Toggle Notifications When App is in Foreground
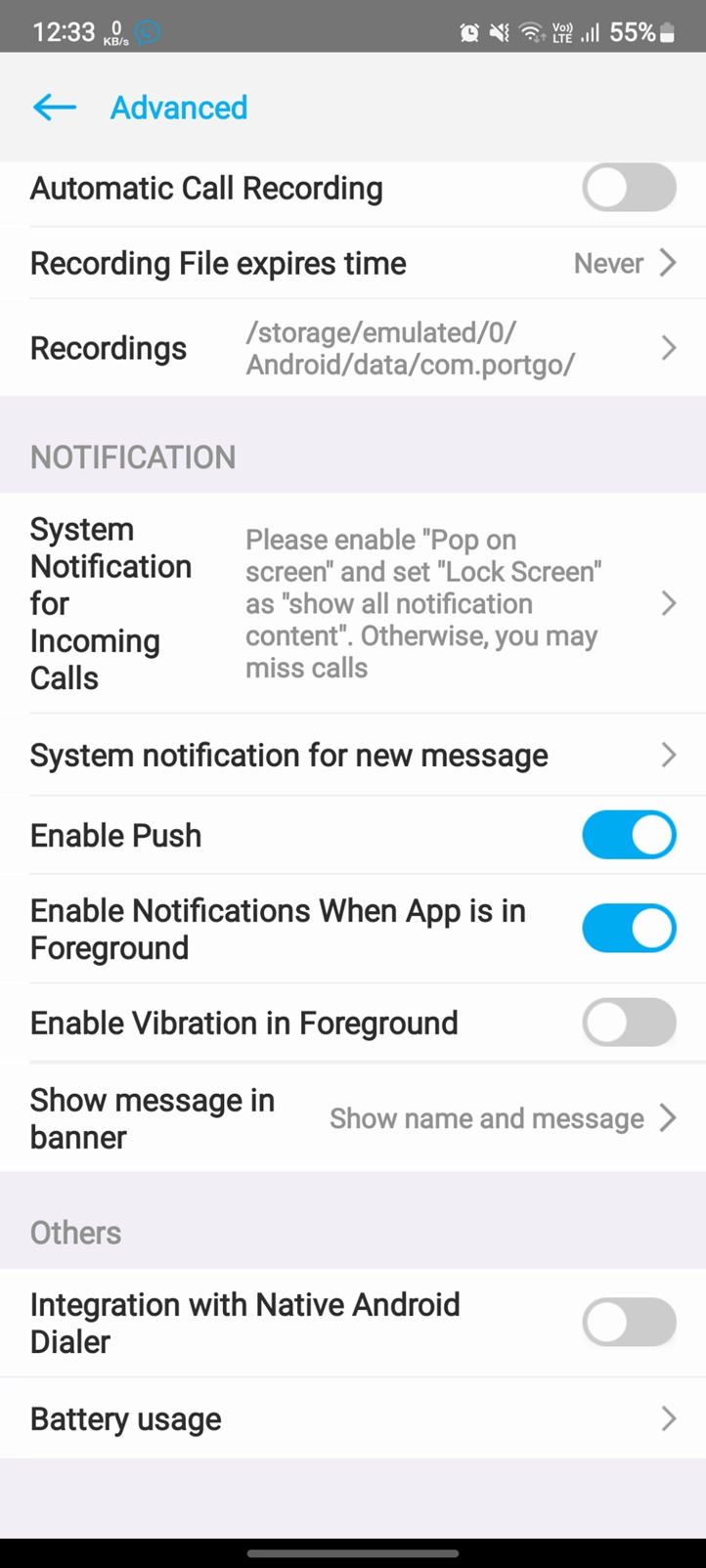Screen dimensions: 706x1568 (629, 929)
